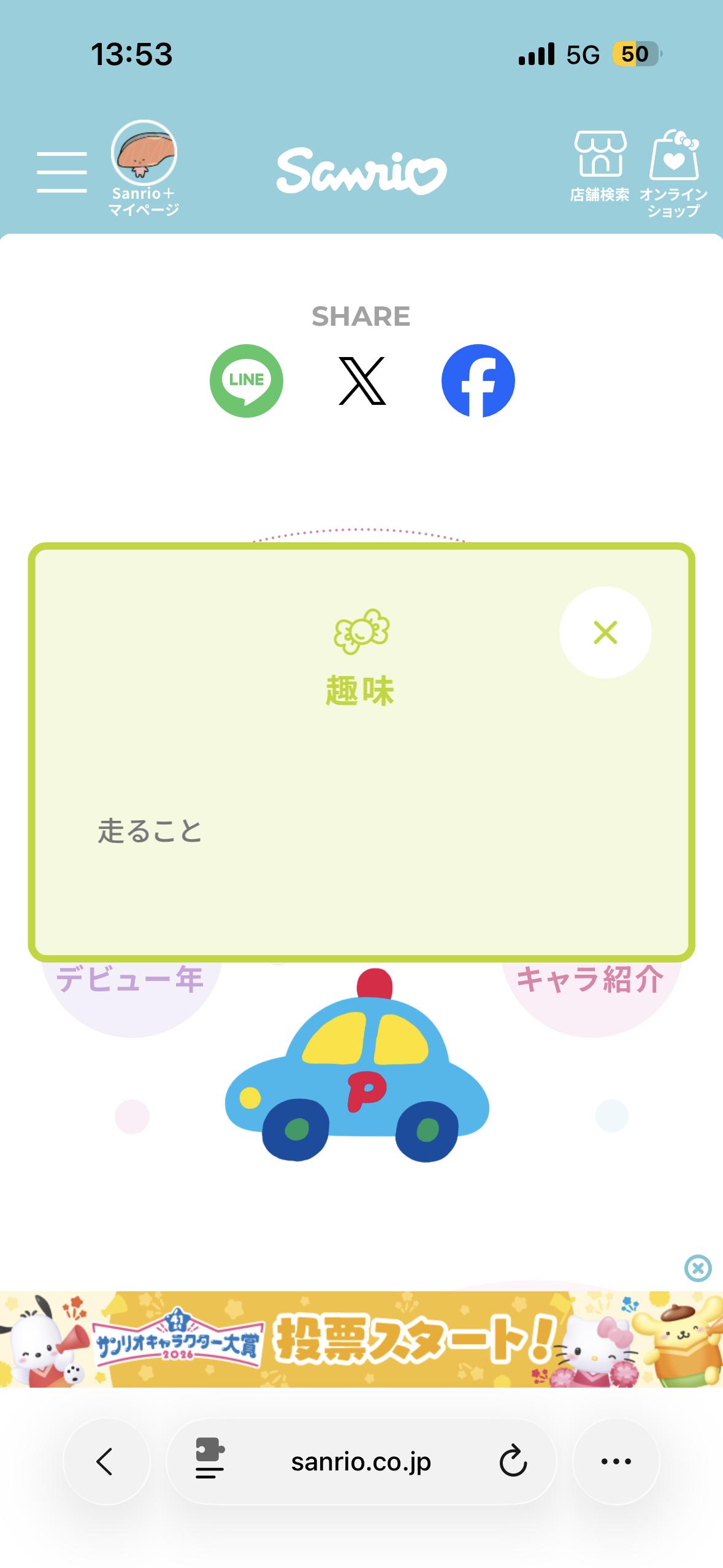Dismiss the character award banner

coord(698,1268)
